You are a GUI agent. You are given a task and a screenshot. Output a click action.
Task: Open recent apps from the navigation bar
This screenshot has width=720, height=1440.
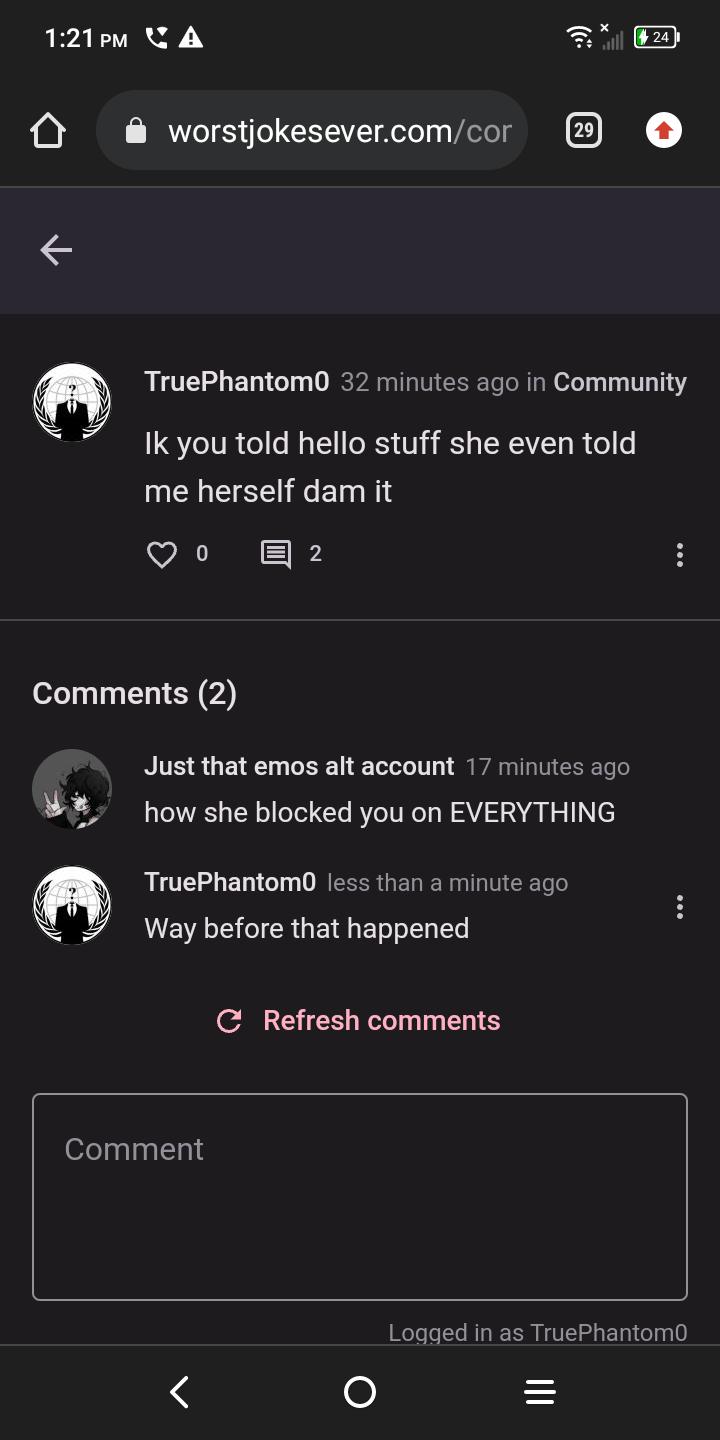pyautogui.click(x=540, y=1392)
